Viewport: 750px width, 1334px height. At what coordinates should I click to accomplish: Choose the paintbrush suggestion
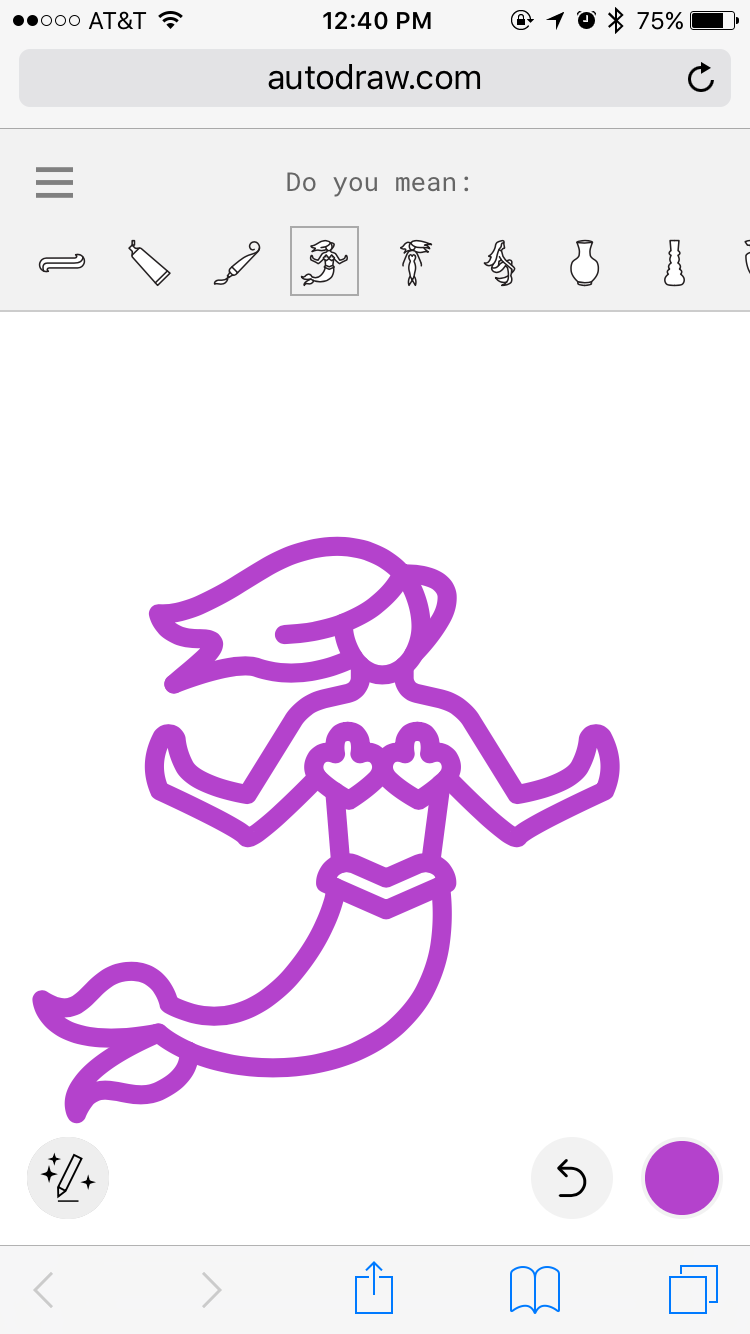(x=237, y=263)
